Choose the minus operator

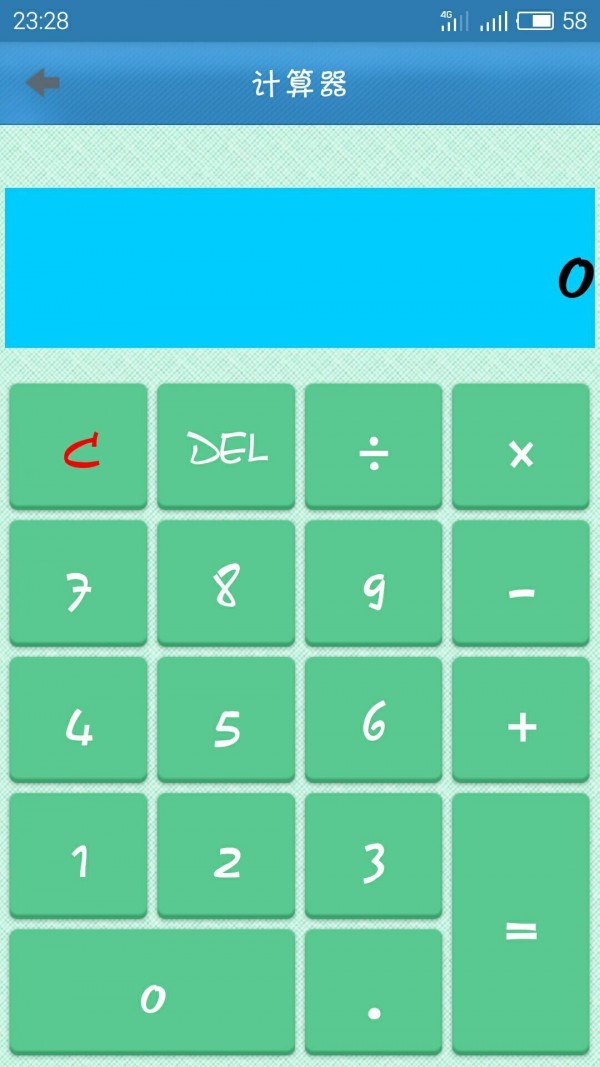[520, 583]
